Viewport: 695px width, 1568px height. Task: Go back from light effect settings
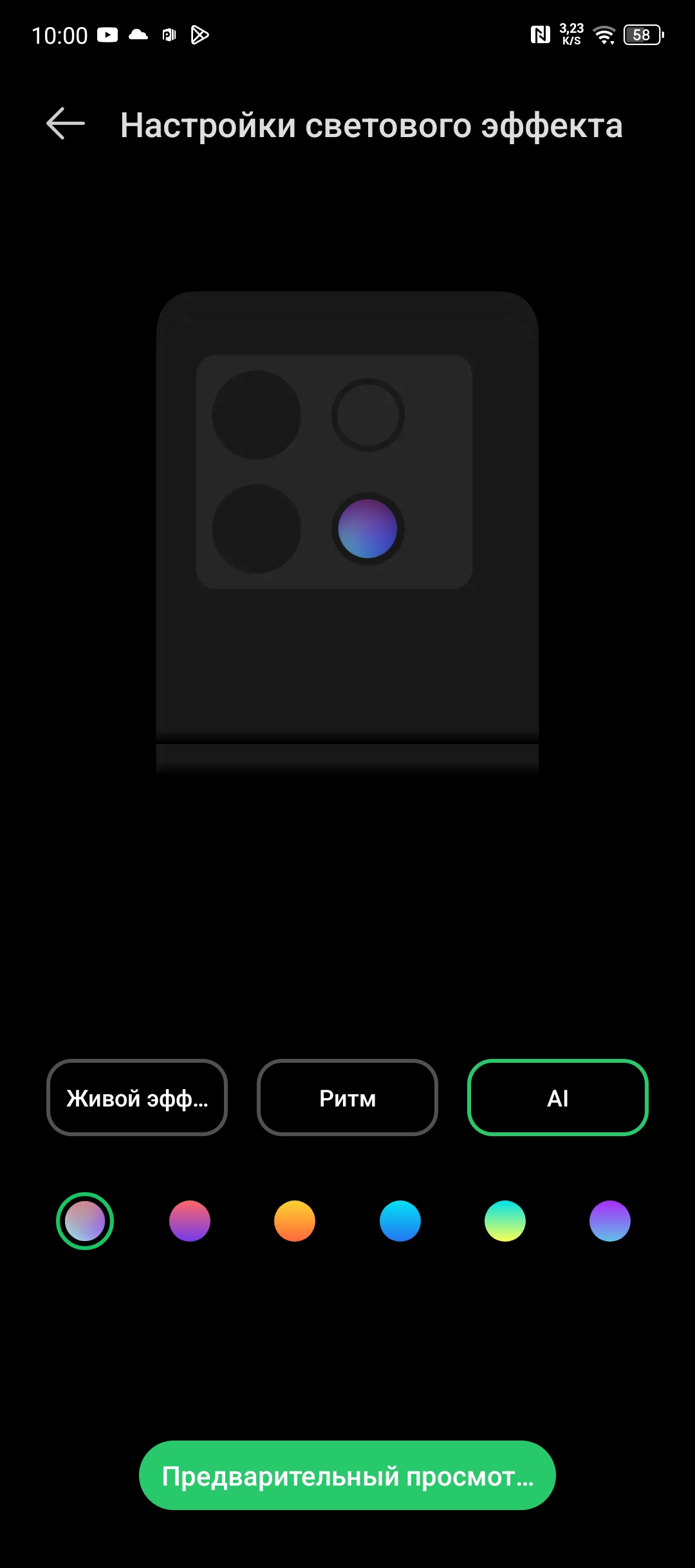[66, 124]
